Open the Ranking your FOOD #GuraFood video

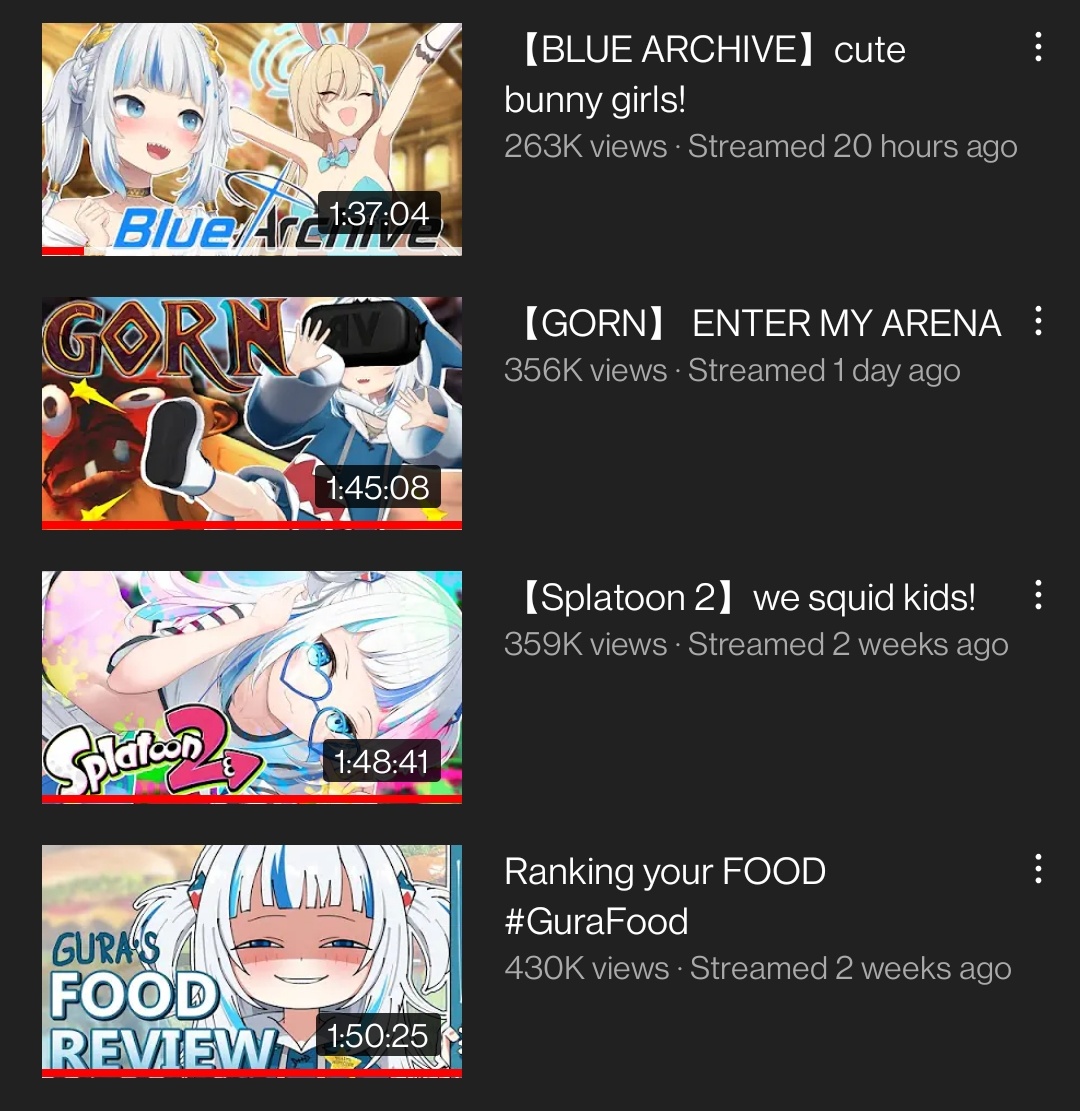252,960
